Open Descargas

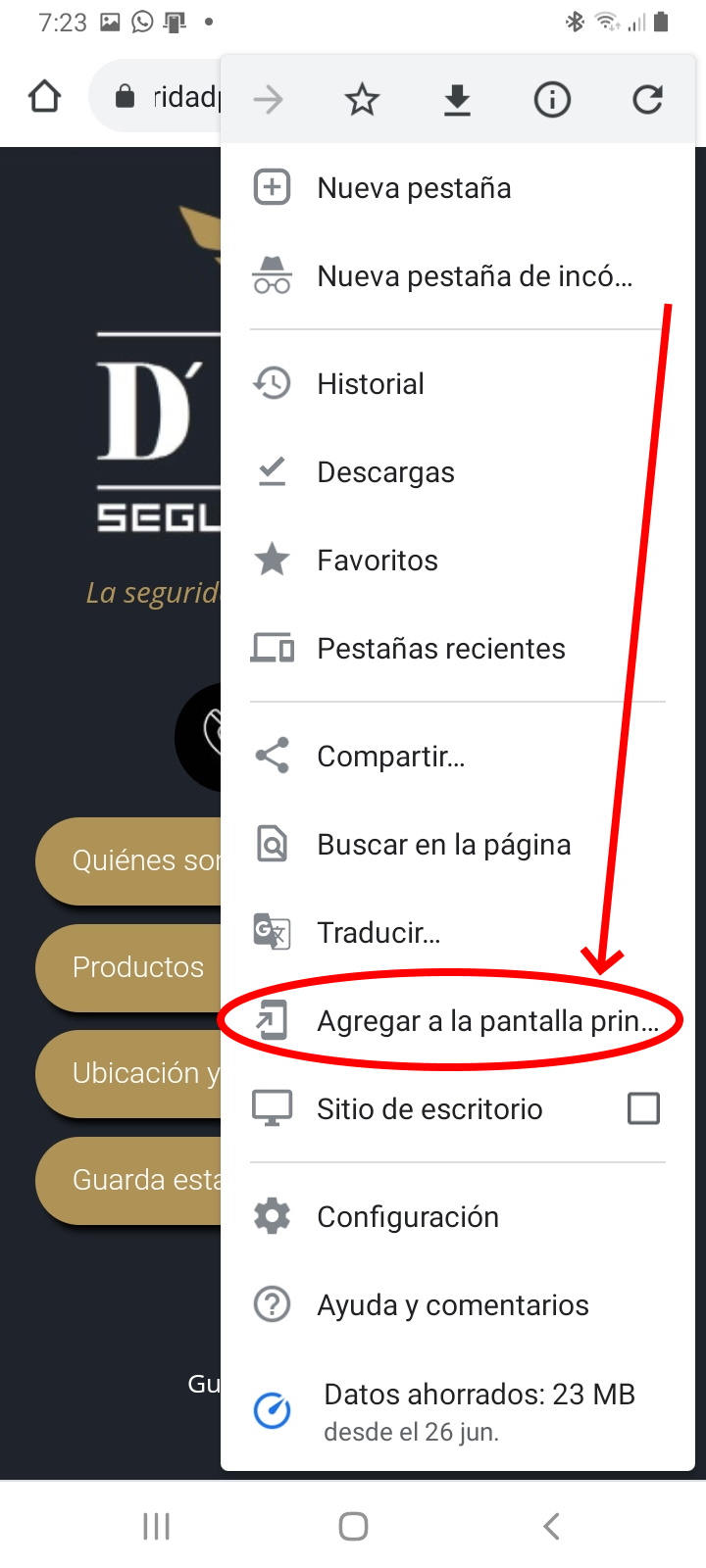click(x=458, y=471)
